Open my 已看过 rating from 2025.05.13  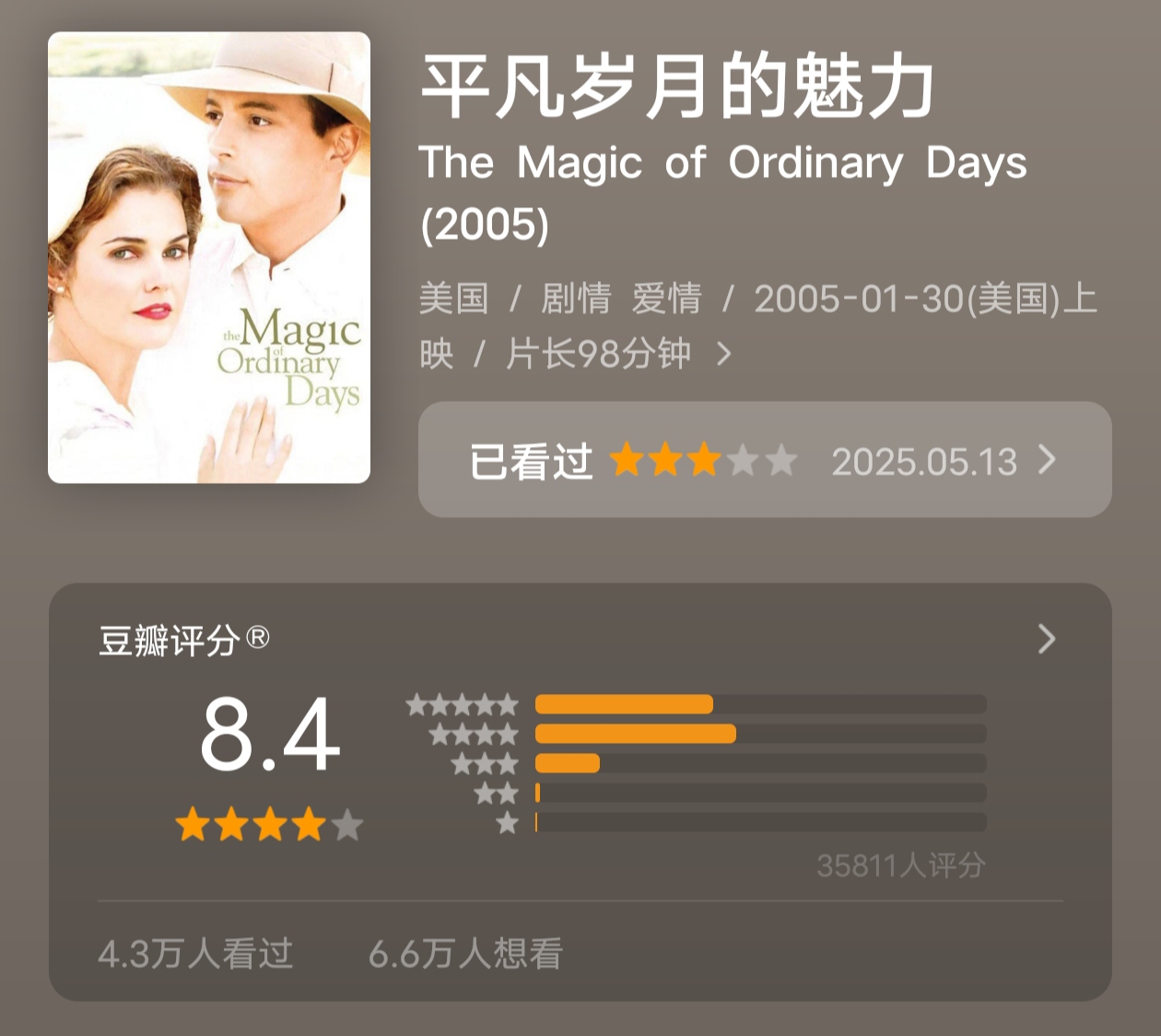[x=765, y=460]
